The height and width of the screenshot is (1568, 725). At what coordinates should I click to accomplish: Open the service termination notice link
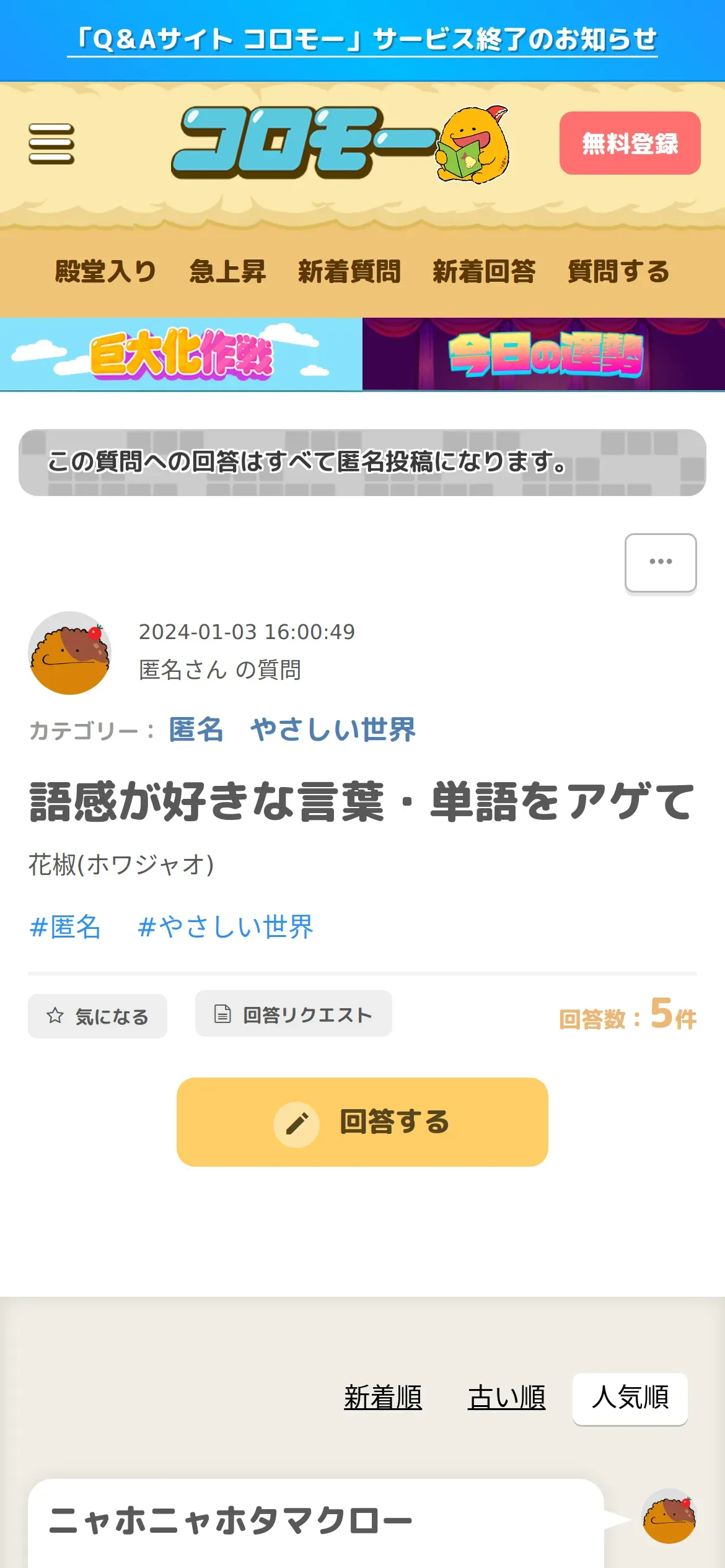362,40
